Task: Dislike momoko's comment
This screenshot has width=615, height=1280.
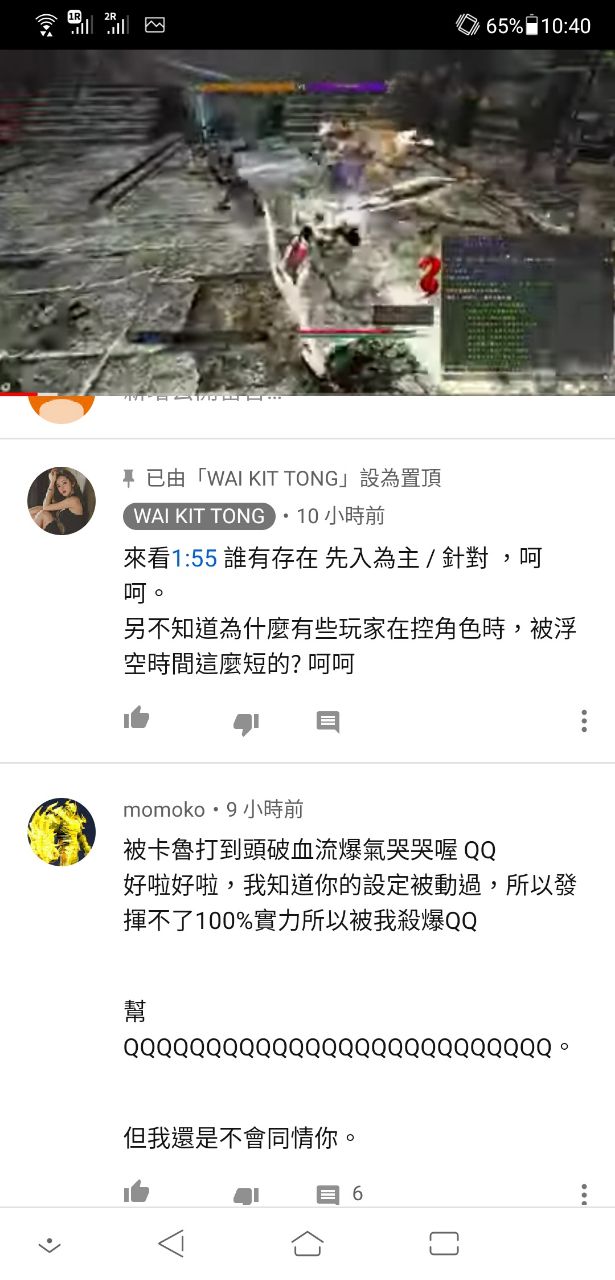Action: [246, 1194]
